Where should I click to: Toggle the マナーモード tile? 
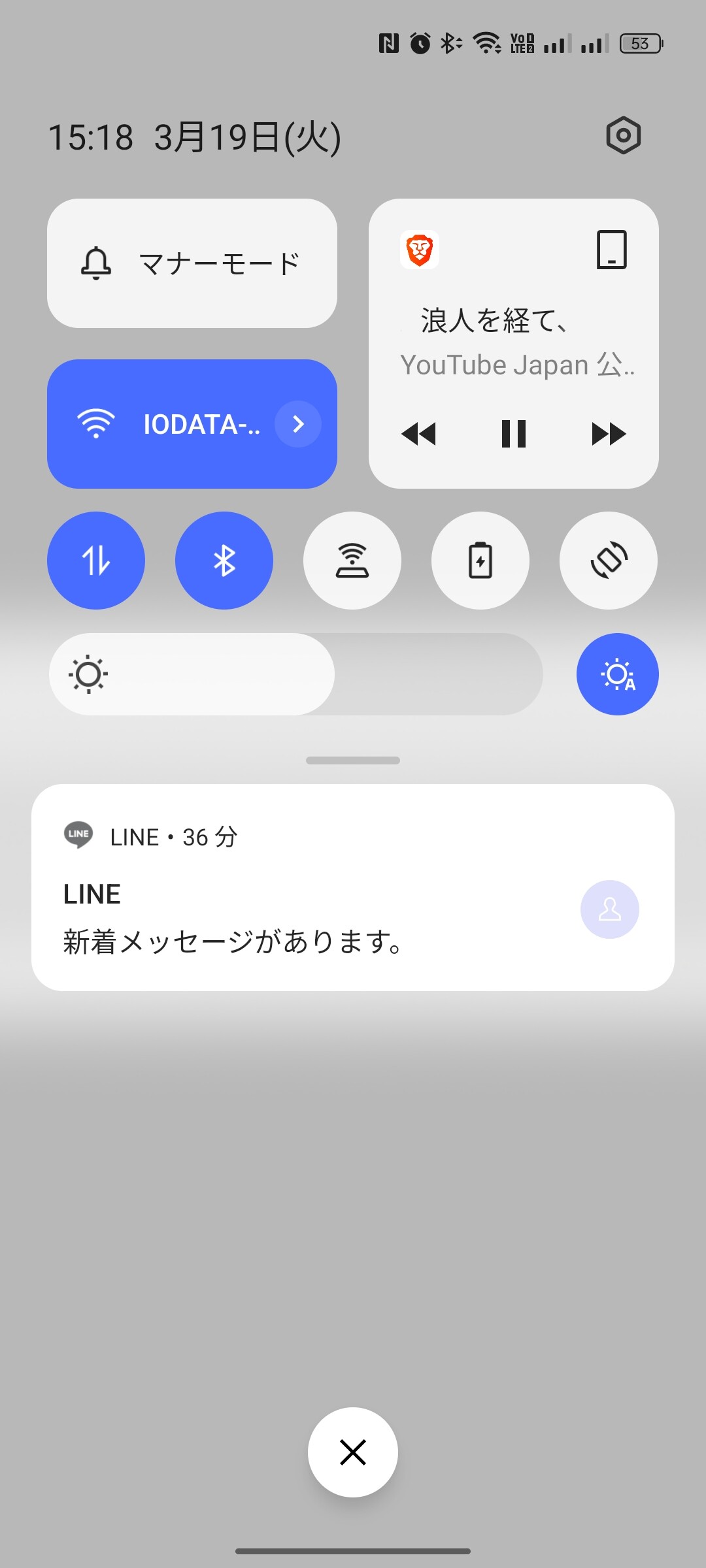pos(192,263)
